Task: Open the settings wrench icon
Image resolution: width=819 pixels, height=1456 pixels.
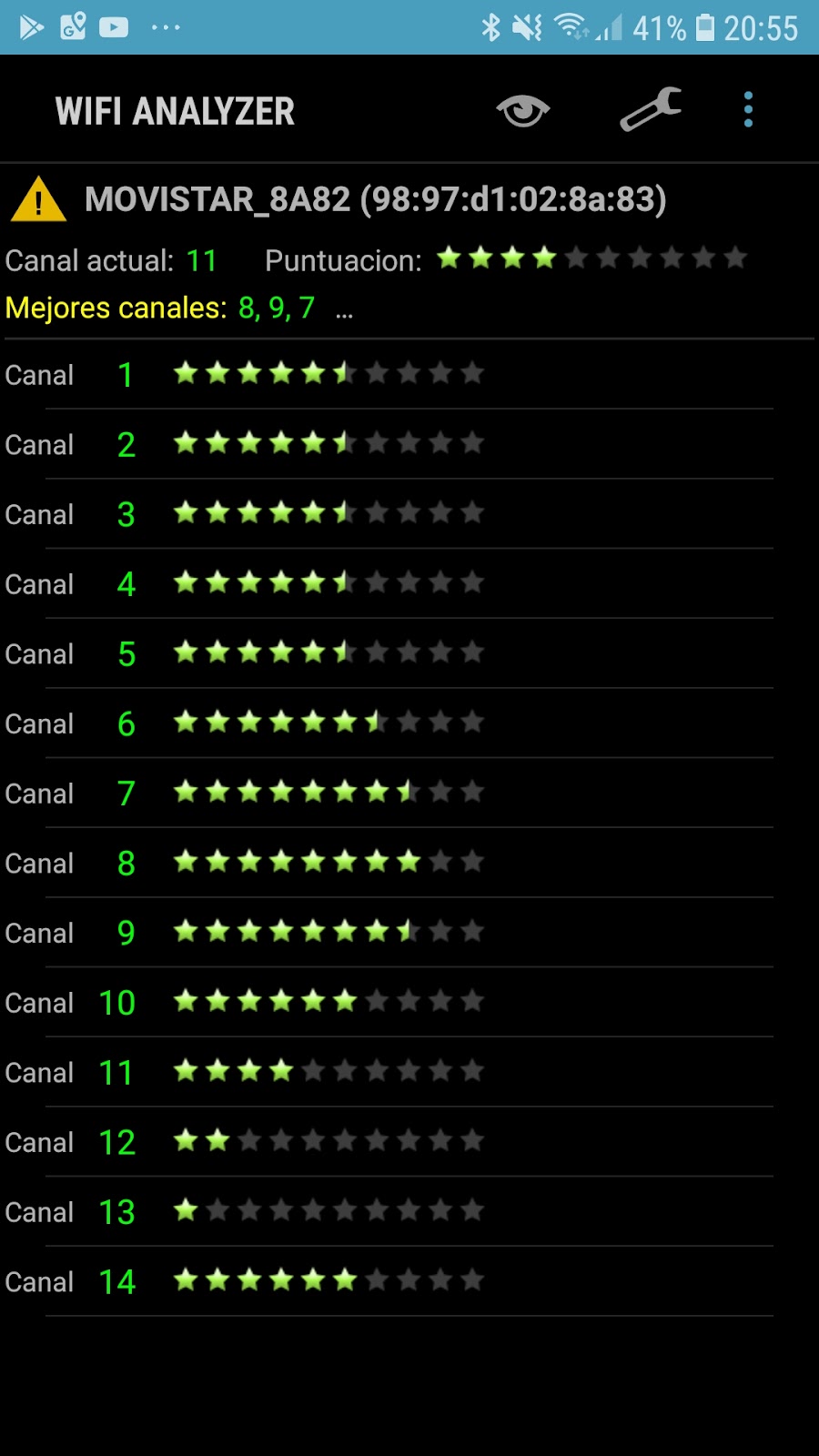Action: [651, 110]
